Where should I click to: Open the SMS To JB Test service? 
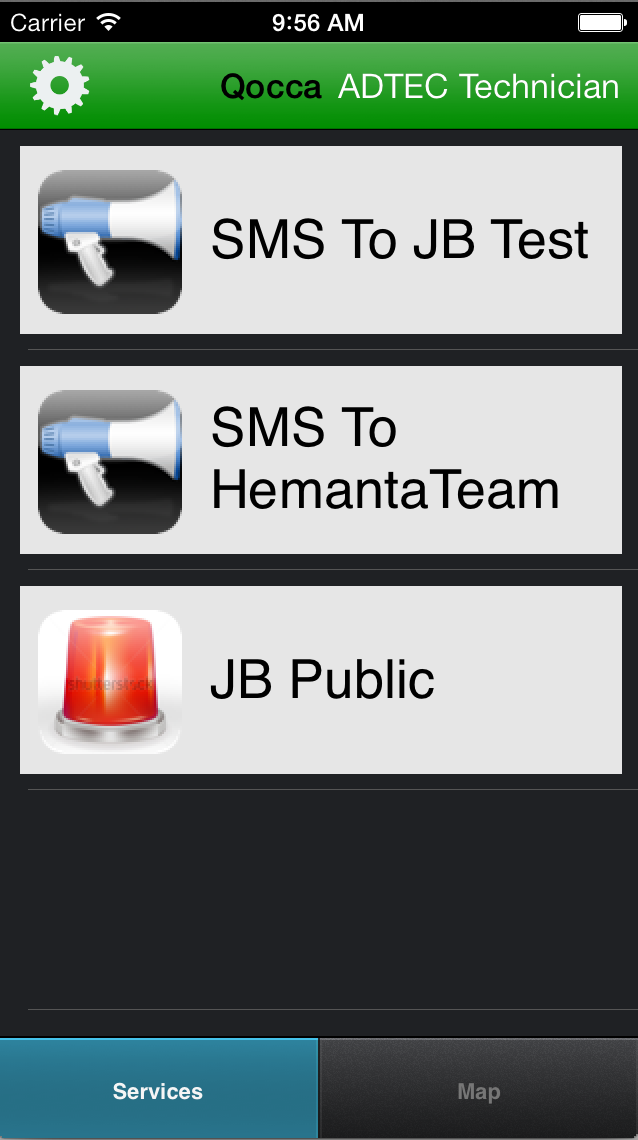tap(320, 240)
